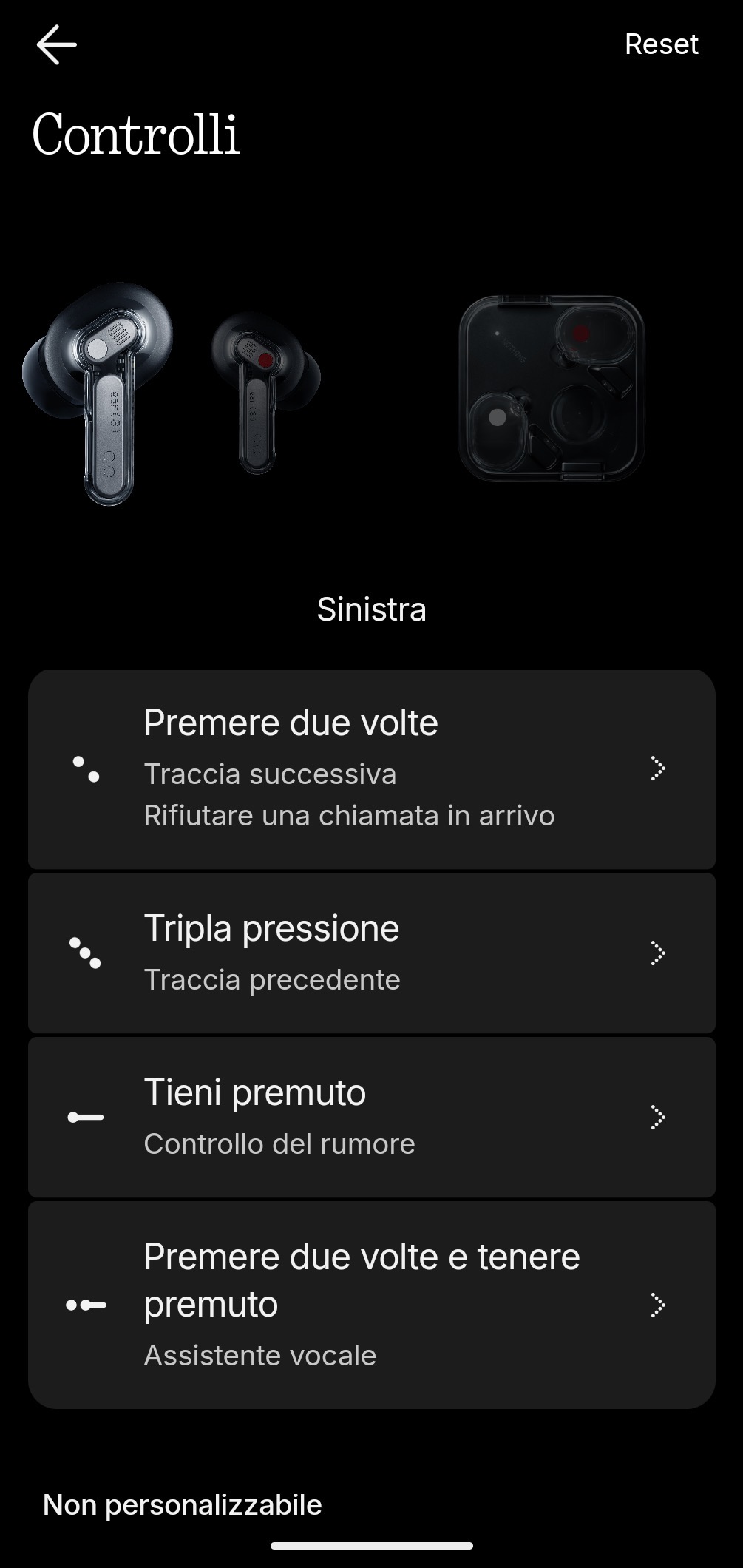Image resolution: width=743 pixels, height=1568 pixels.
Task: Select the left earbud image
Action: pyautogui.click(x=100, y=392)
